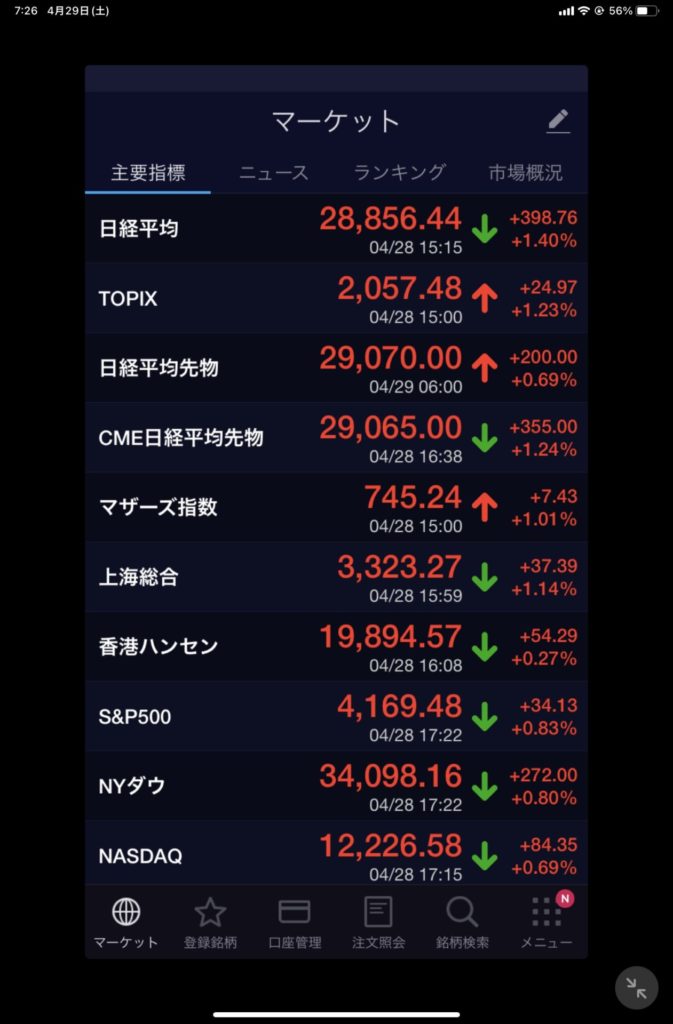Open the TOPIX index row
The width and height of the screenshot is (673, 1024).
[x=336, y=298]
